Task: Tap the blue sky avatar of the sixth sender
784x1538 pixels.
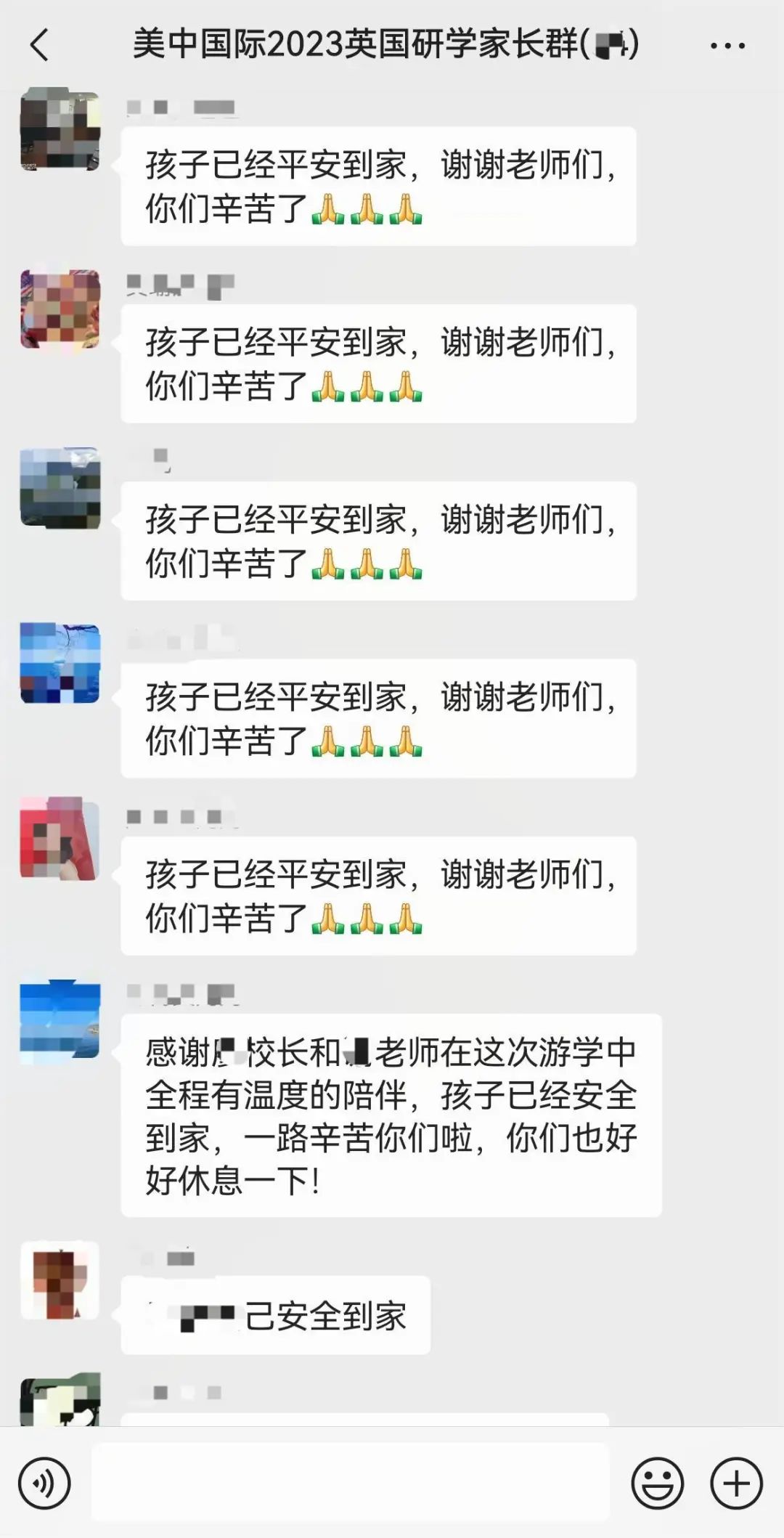Action: pos(61,1018)
